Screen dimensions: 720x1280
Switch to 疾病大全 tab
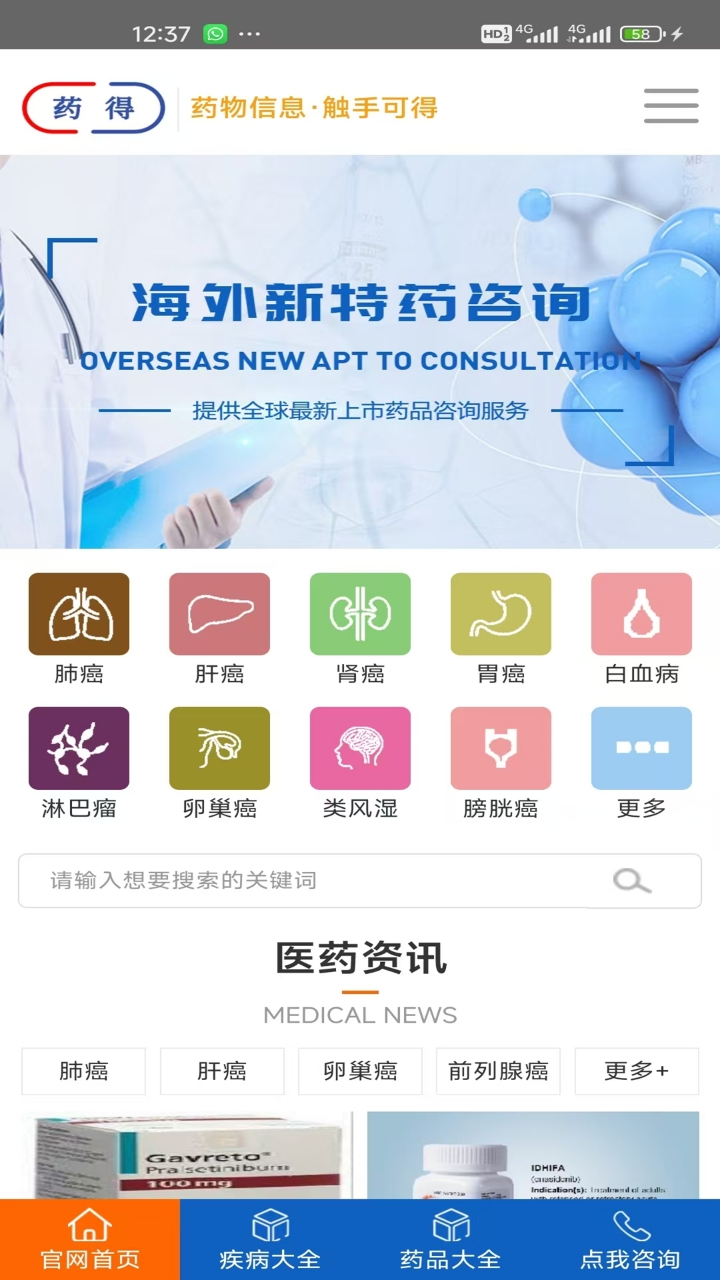tap(270, 1240)
